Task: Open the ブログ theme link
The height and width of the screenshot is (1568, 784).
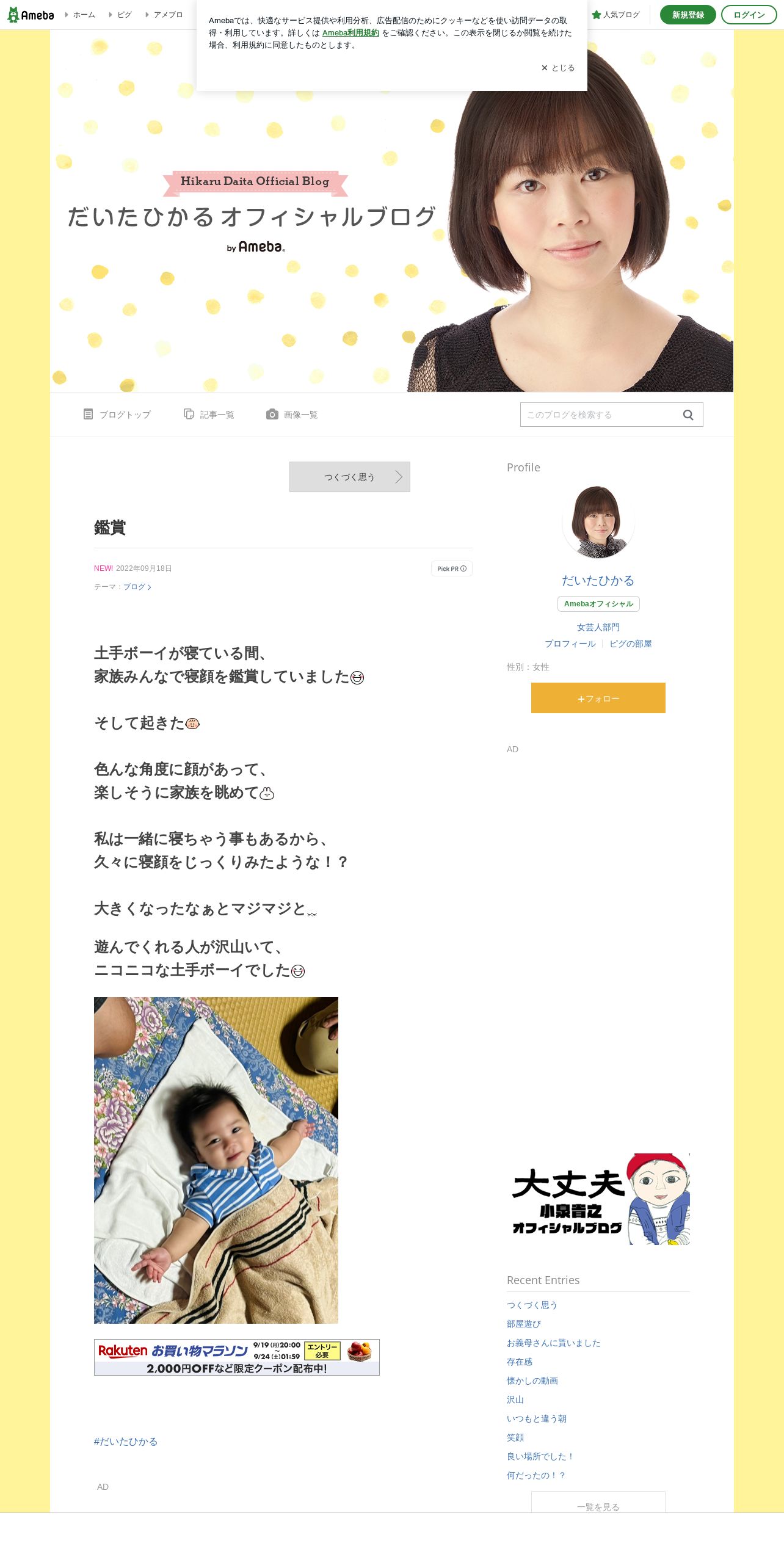Action: tap(137, 587)
